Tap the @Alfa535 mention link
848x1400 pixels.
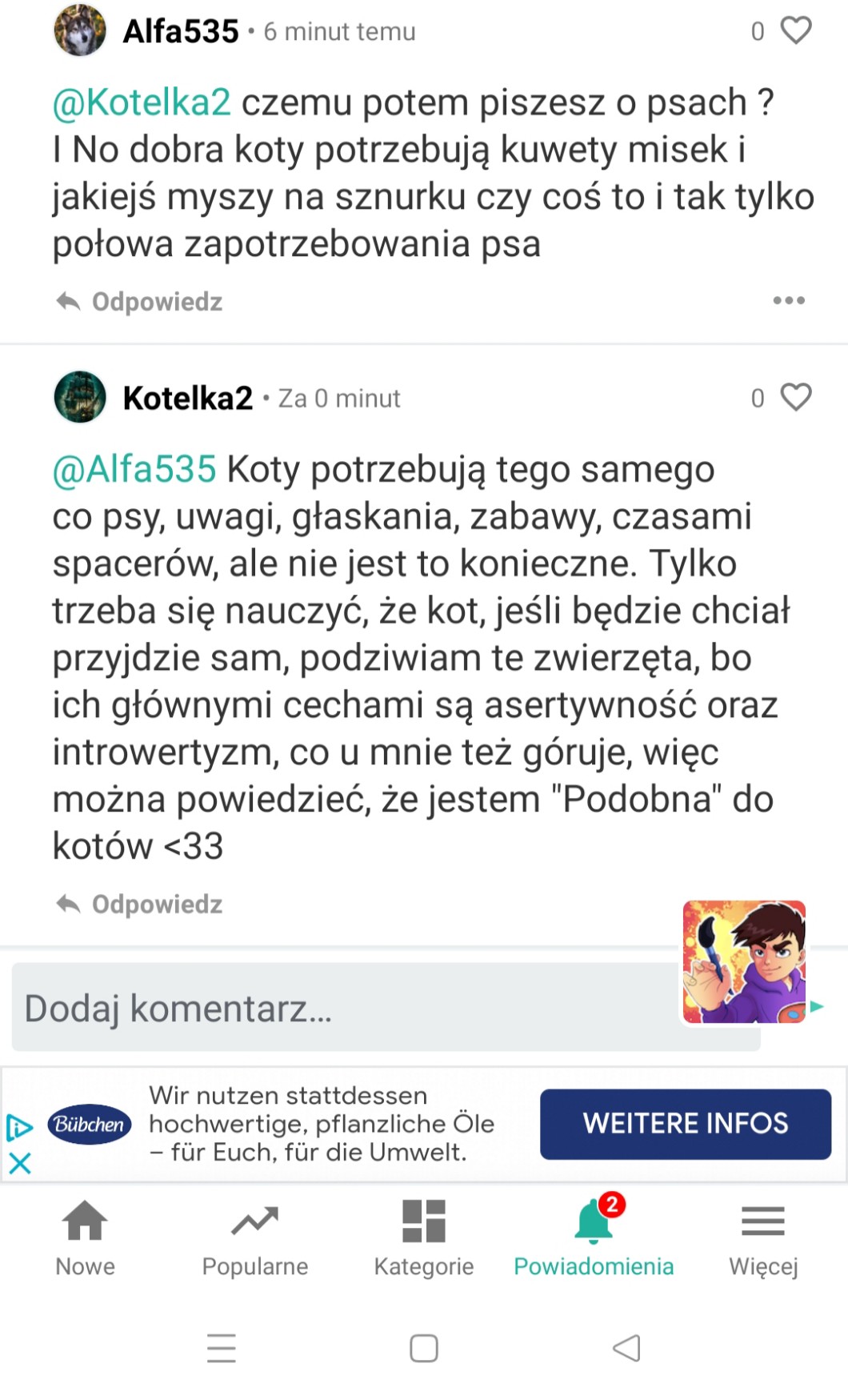pyautogui.click(x=134, y=470)
